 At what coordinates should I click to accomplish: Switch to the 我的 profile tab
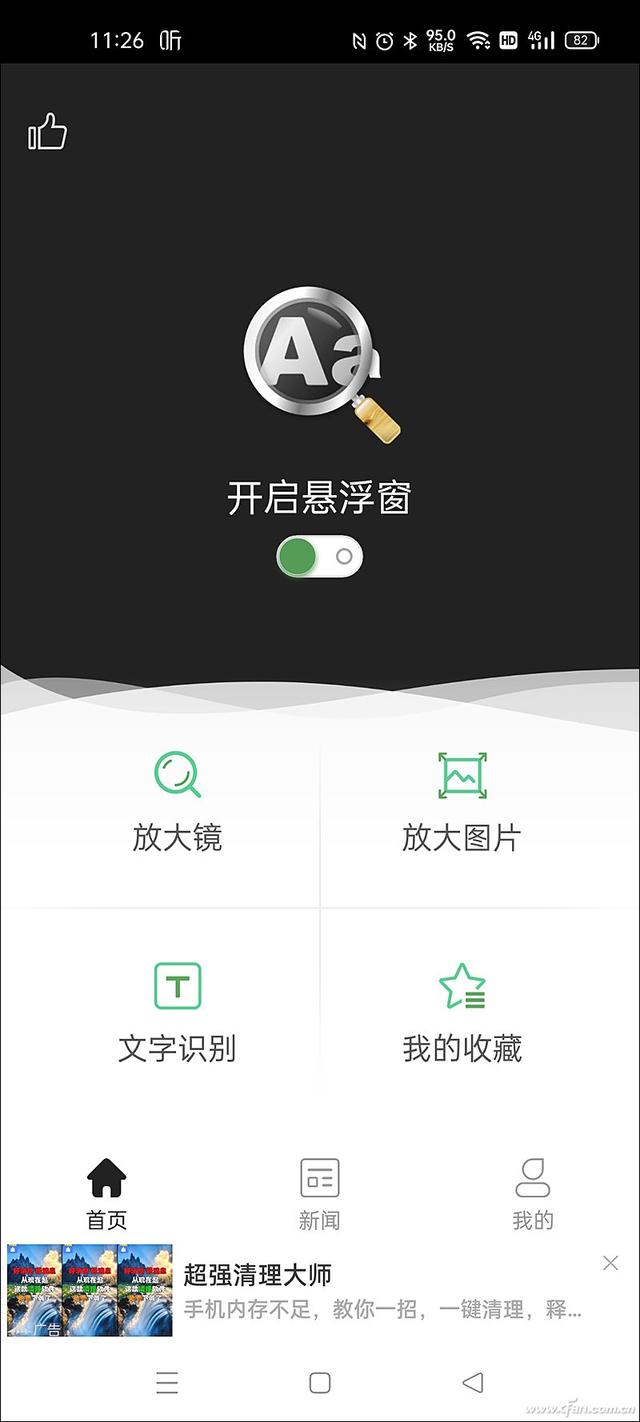coord(532,1194)
